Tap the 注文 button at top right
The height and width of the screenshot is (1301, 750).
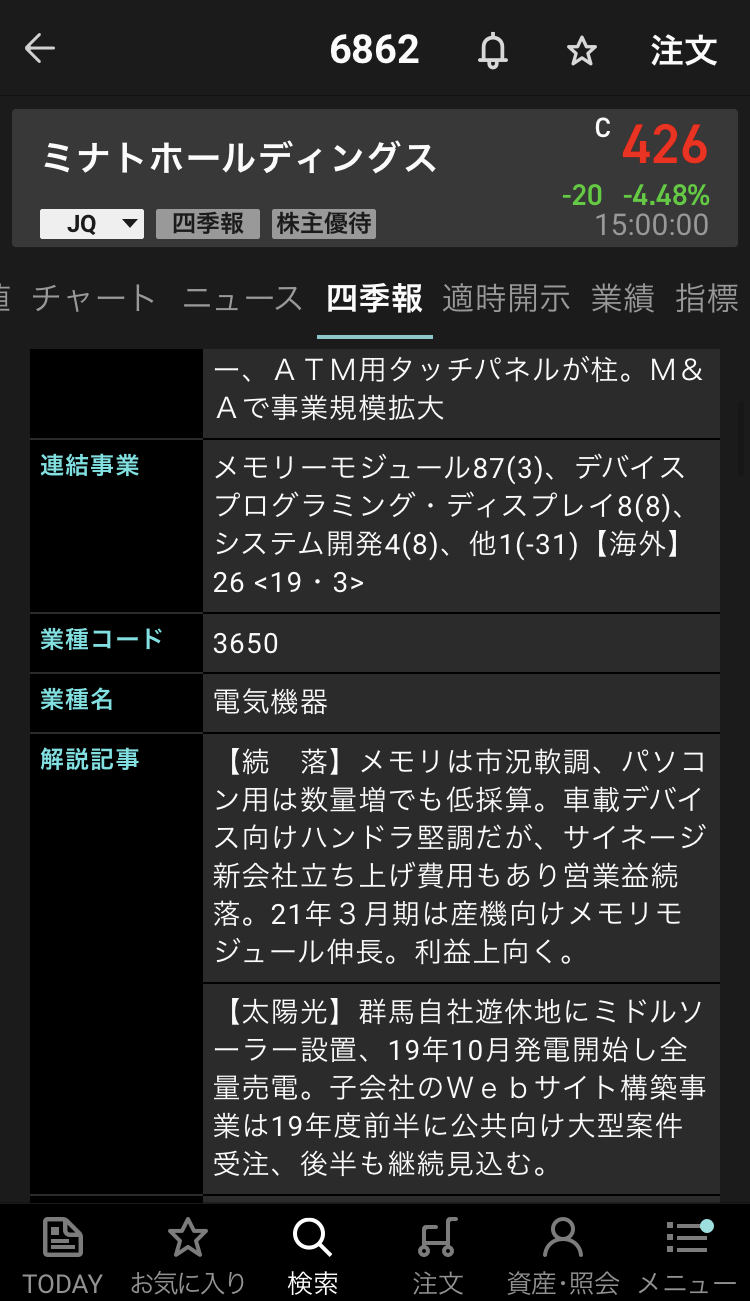coord(684,50)
